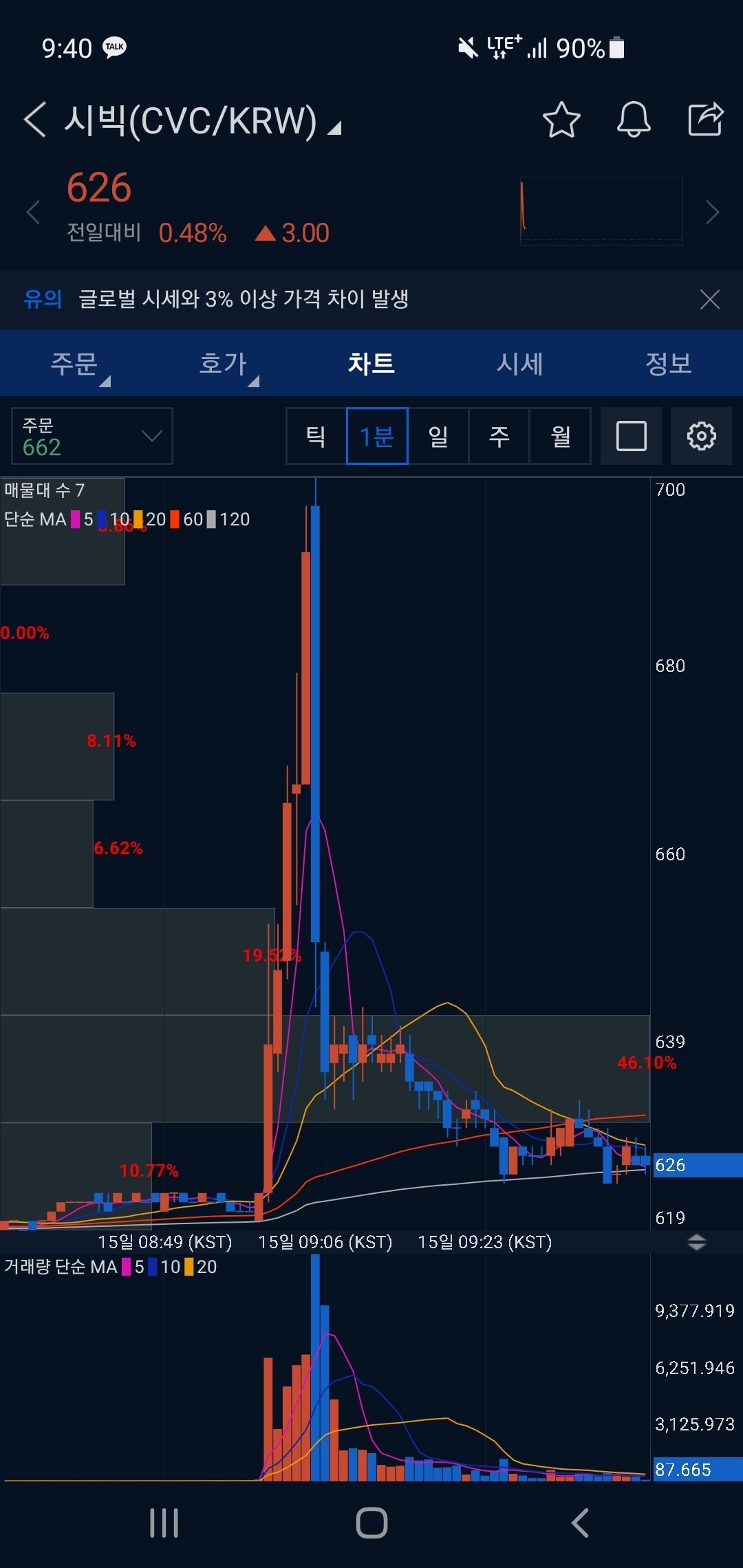This screenshot has width=743, height=1568.
Task: Open the 정보 tab
Action: point(669,363)
